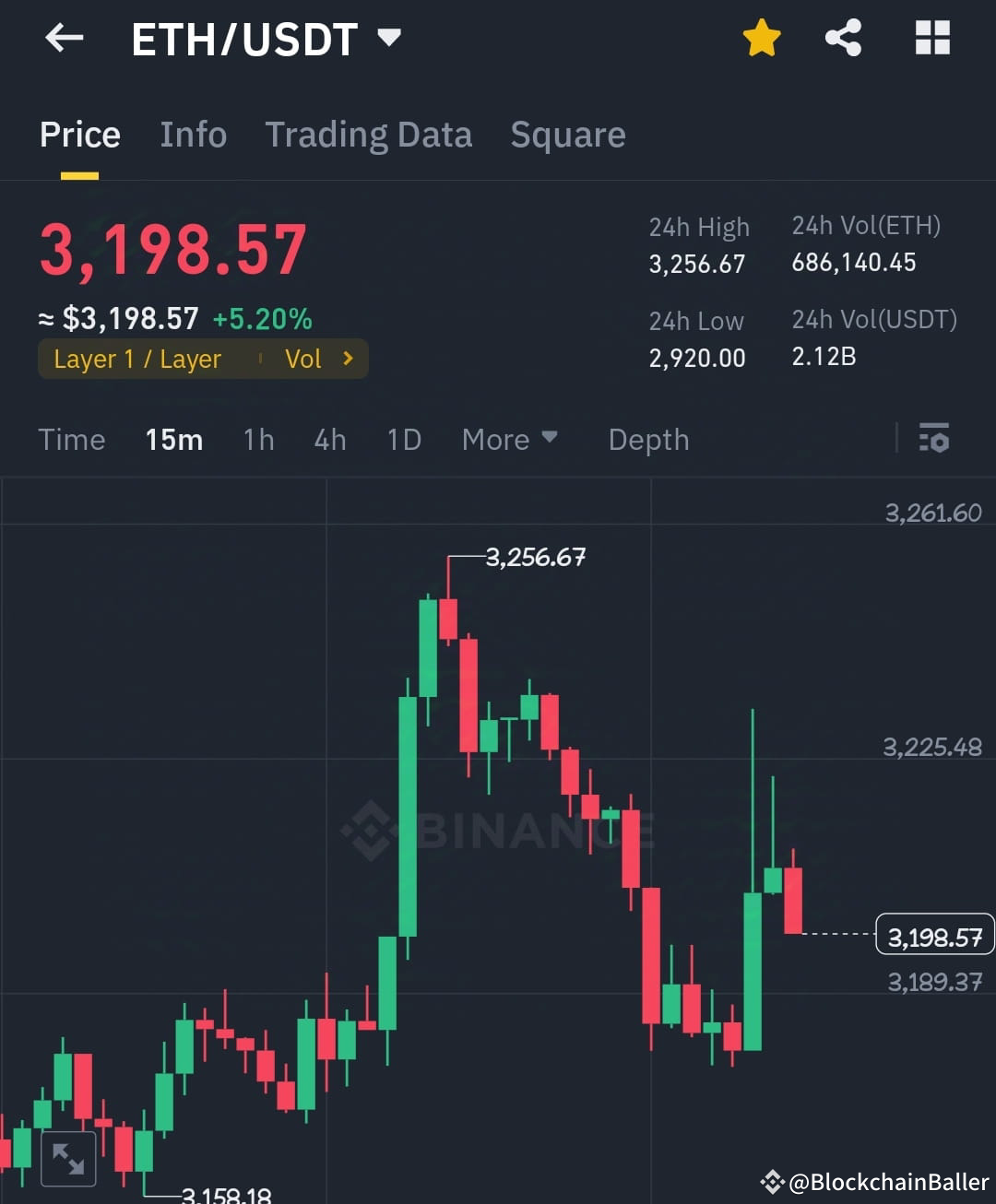Open the share options
This screenshot has height=1204, width=996.
tap(842, 37)
